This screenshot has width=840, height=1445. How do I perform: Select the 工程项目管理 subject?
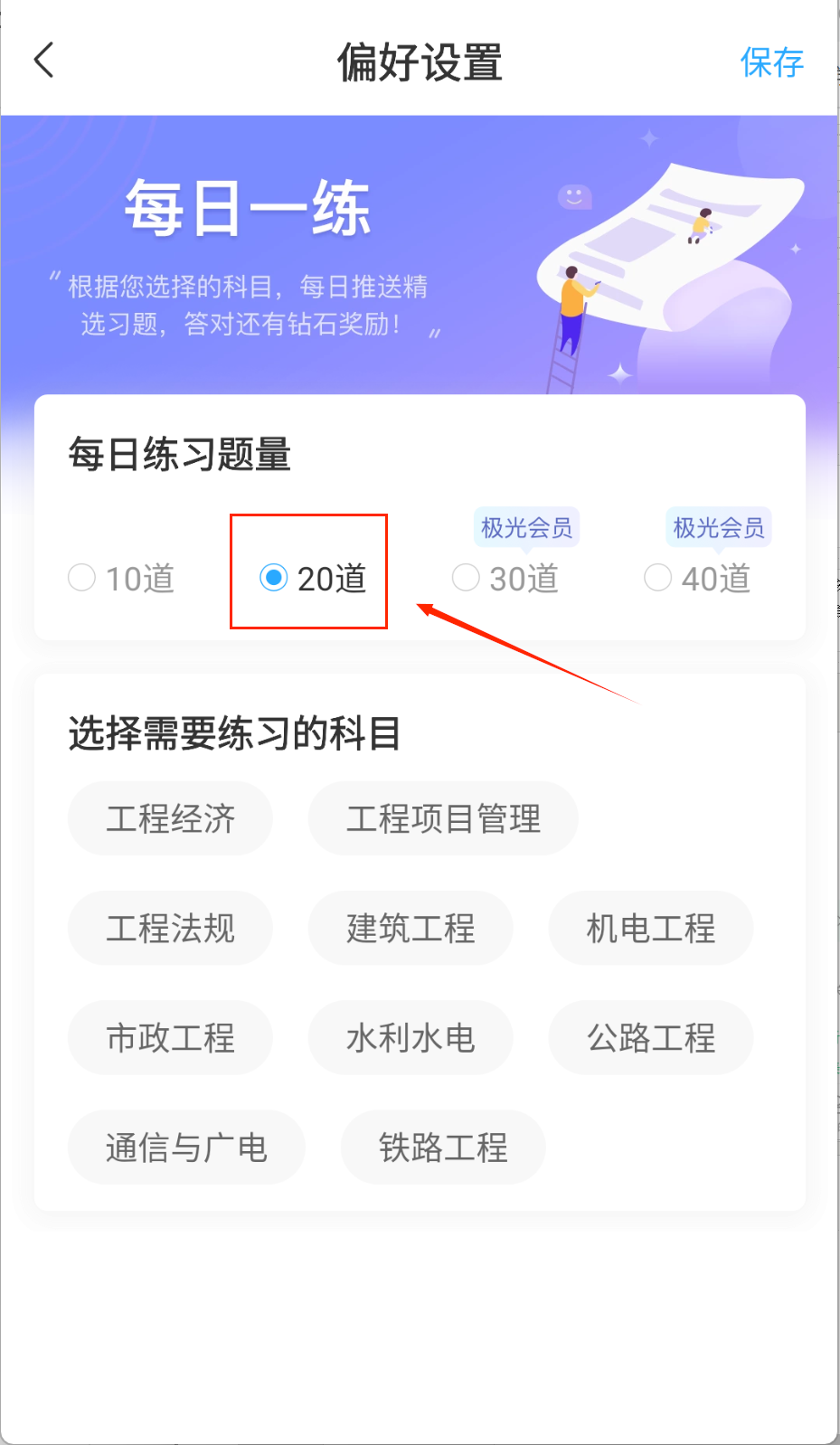pyautogui.click(x=443, y=818)
